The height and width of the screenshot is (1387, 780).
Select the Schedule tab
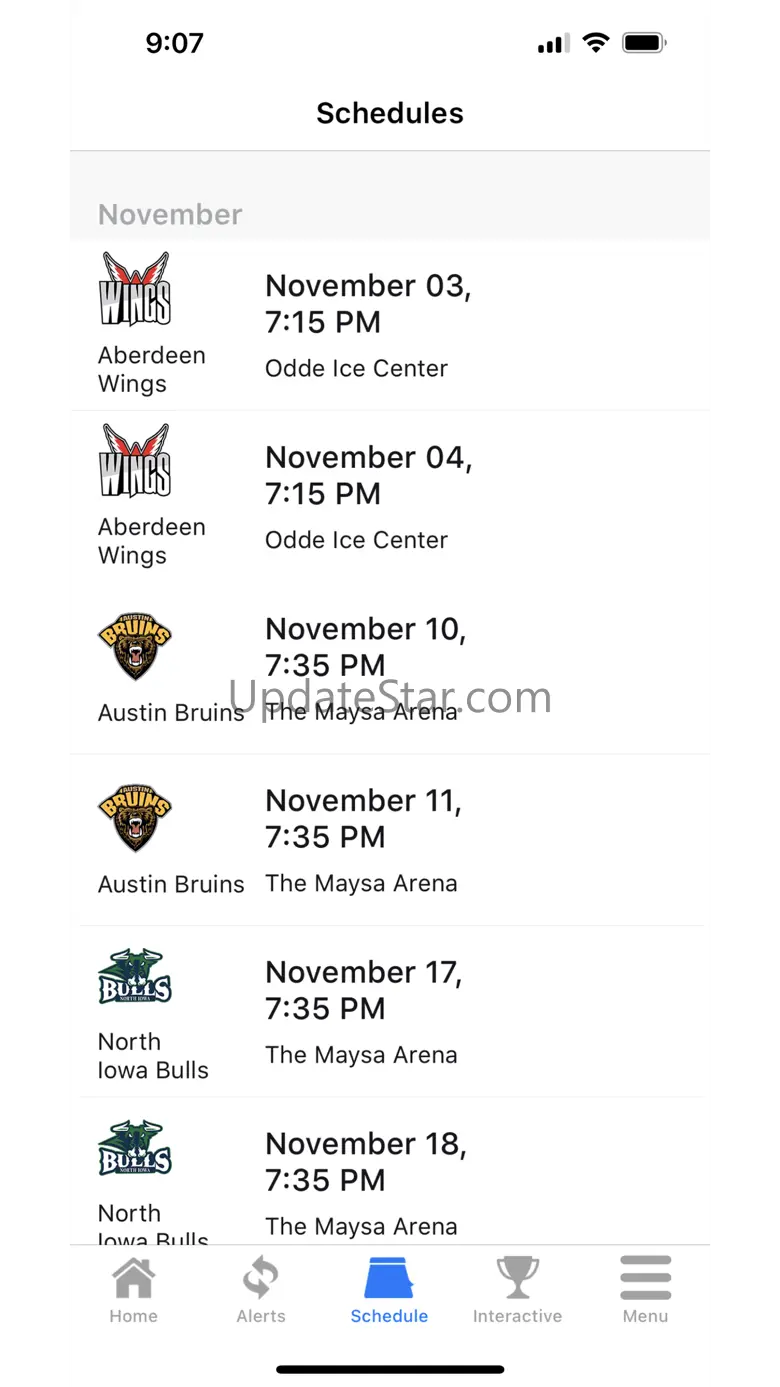coord(389,1290)
